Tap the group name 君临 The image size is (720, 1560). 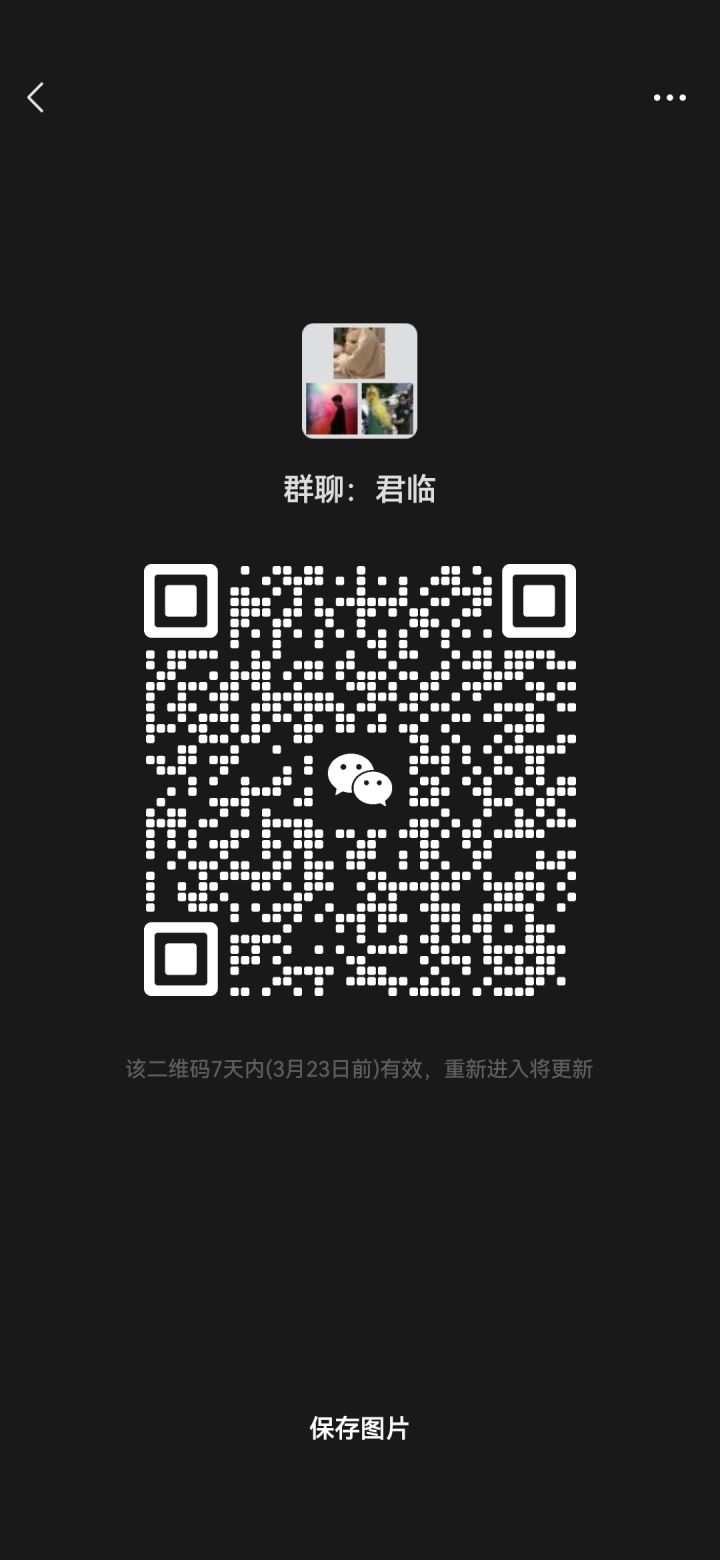(406, 489)
